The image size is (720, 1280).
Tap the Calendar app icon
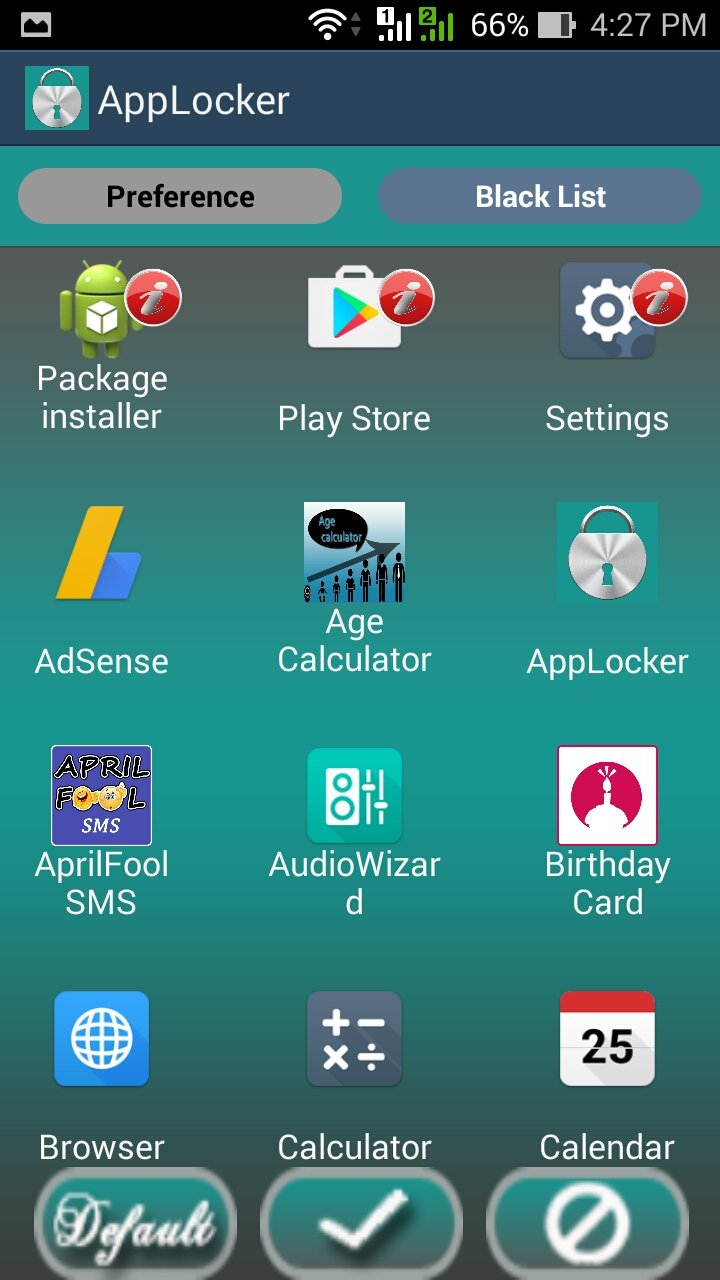[606, 1038]
